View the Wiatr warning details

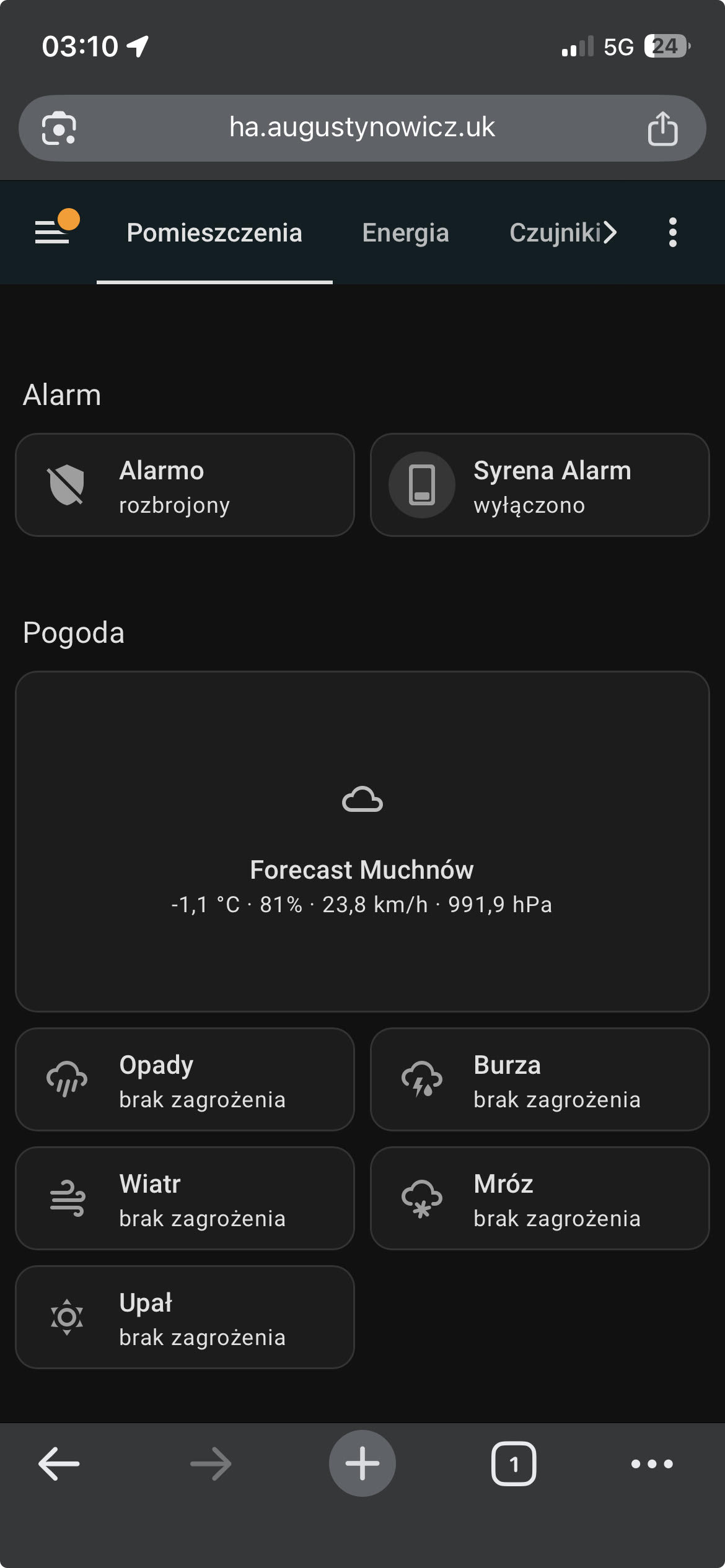(x=185, y=1199)
